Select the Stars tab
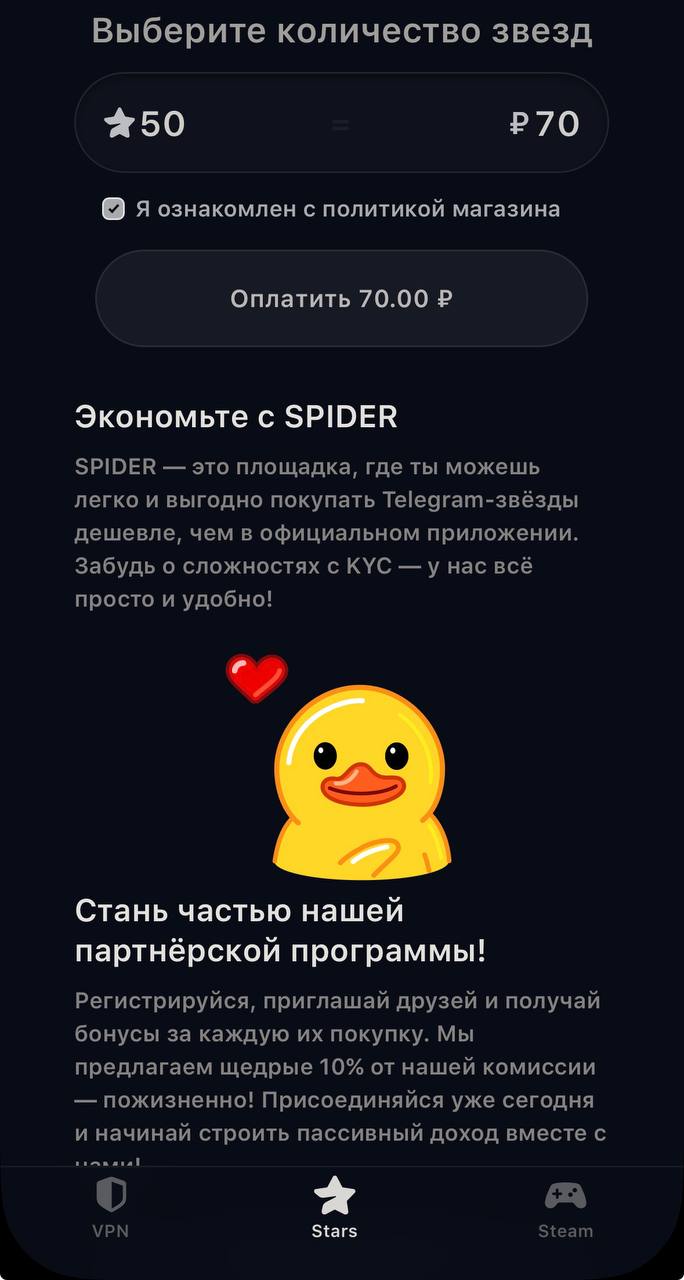Viewport: 684px width, 1280px height. 334,1208
